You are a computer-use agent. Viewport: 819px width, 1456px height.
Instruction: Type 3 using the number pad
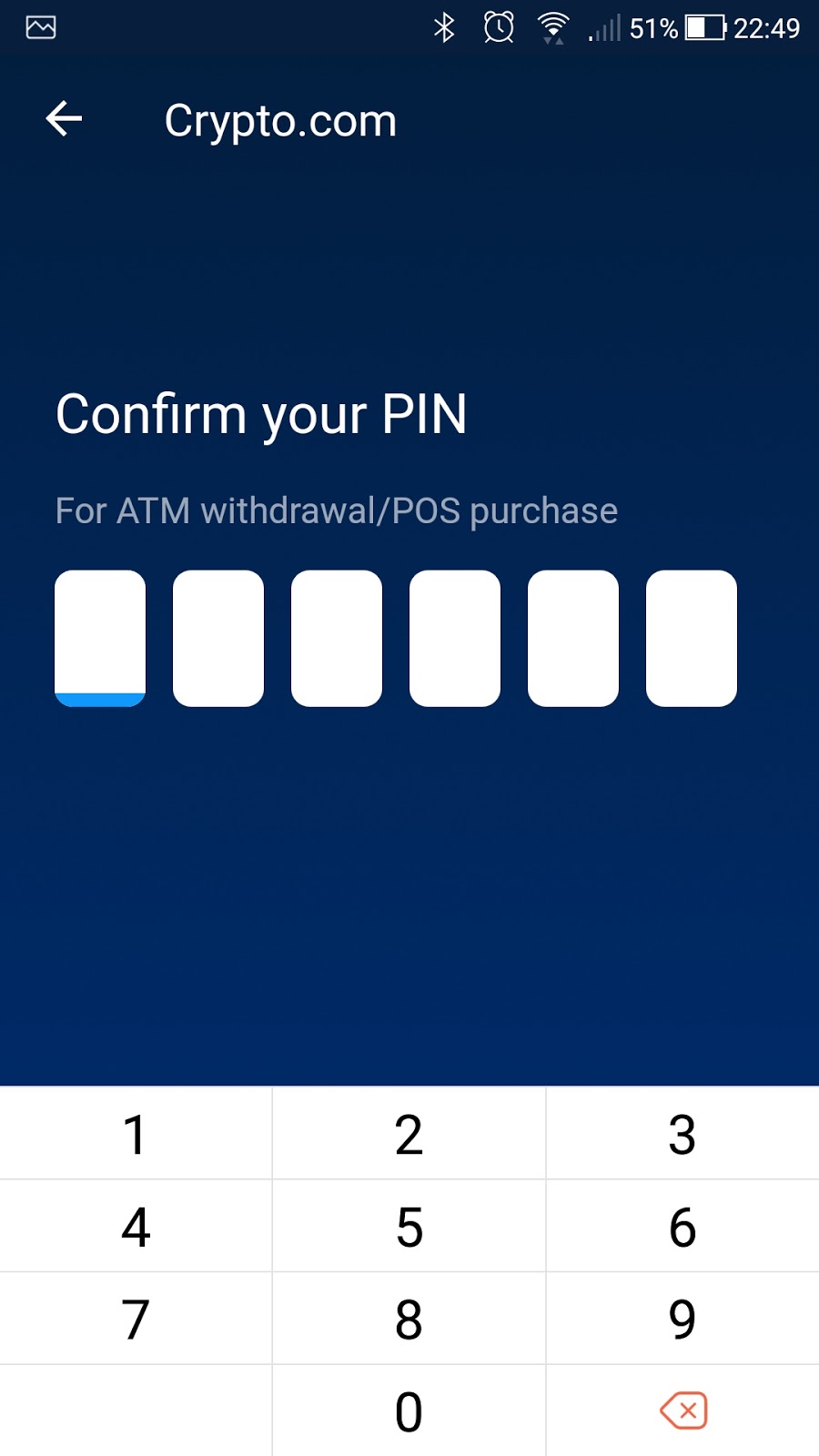coord(682,1135)
